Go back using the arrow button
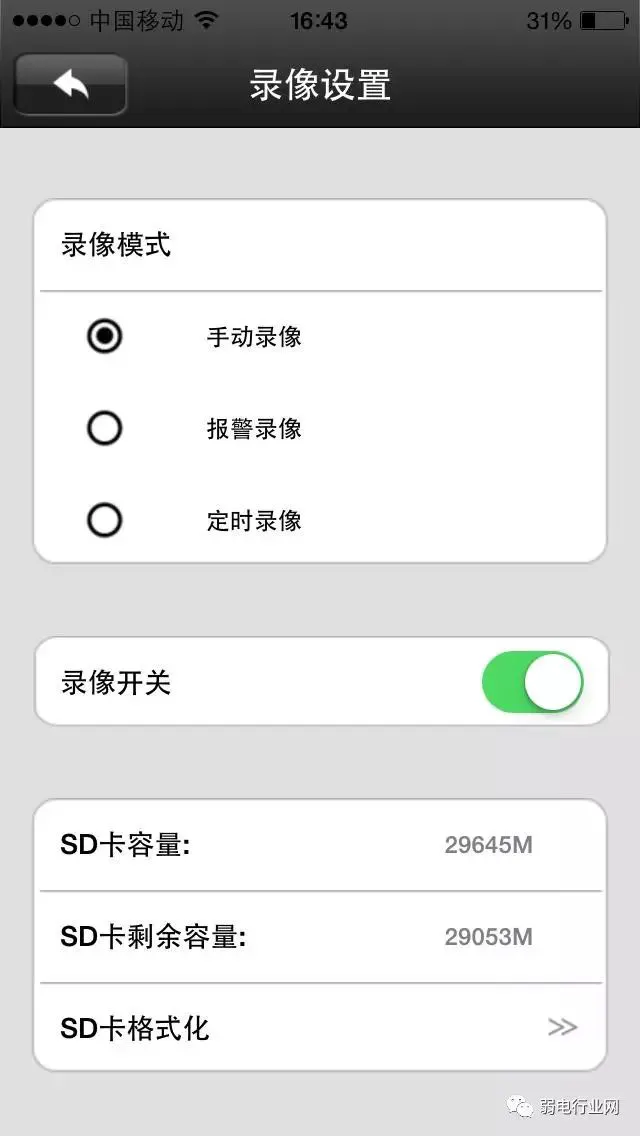This screenshot has height=1136, width=640. (x=70, y=85)
